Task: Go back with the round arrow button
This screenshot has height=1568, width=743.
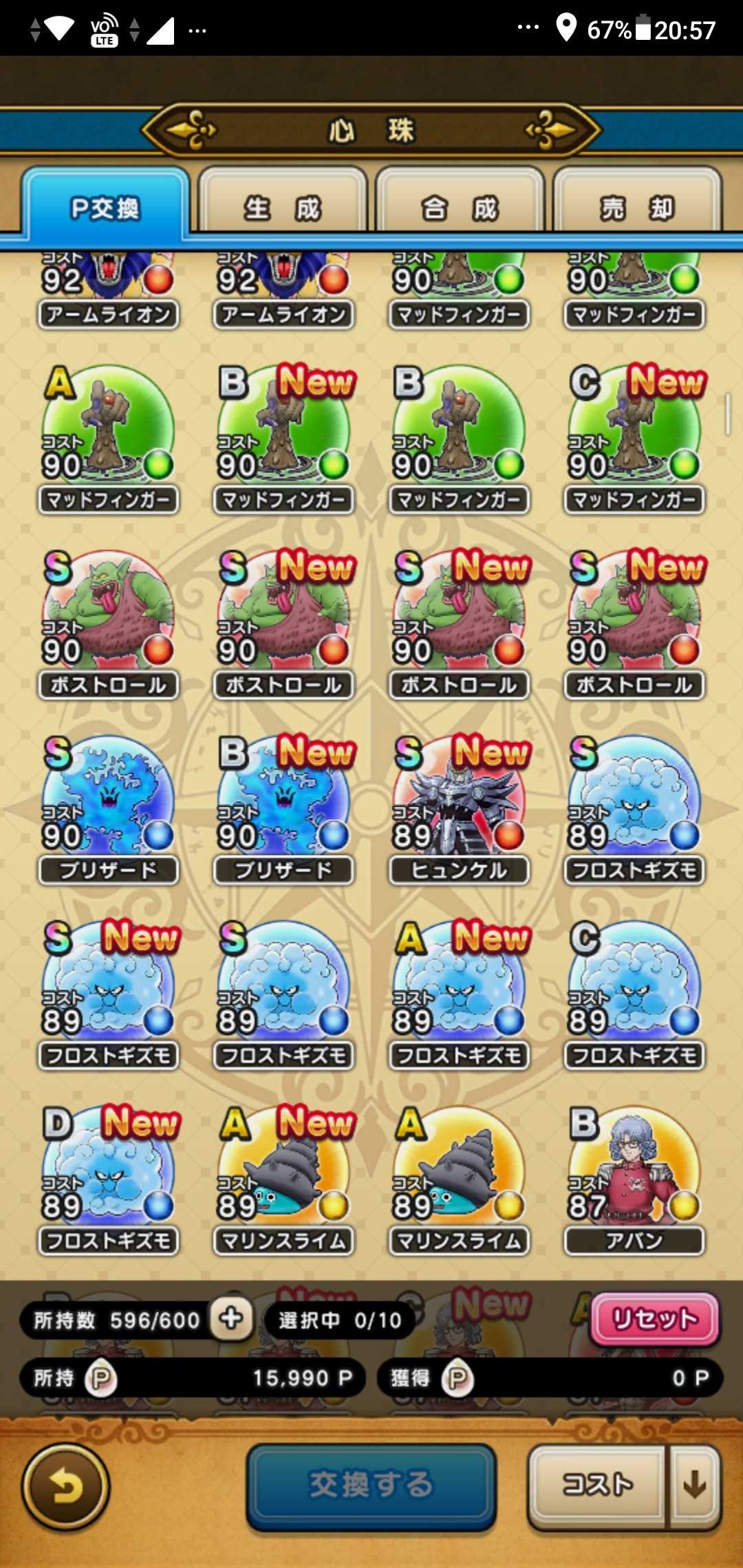Action: click(x=66, y=1487)
